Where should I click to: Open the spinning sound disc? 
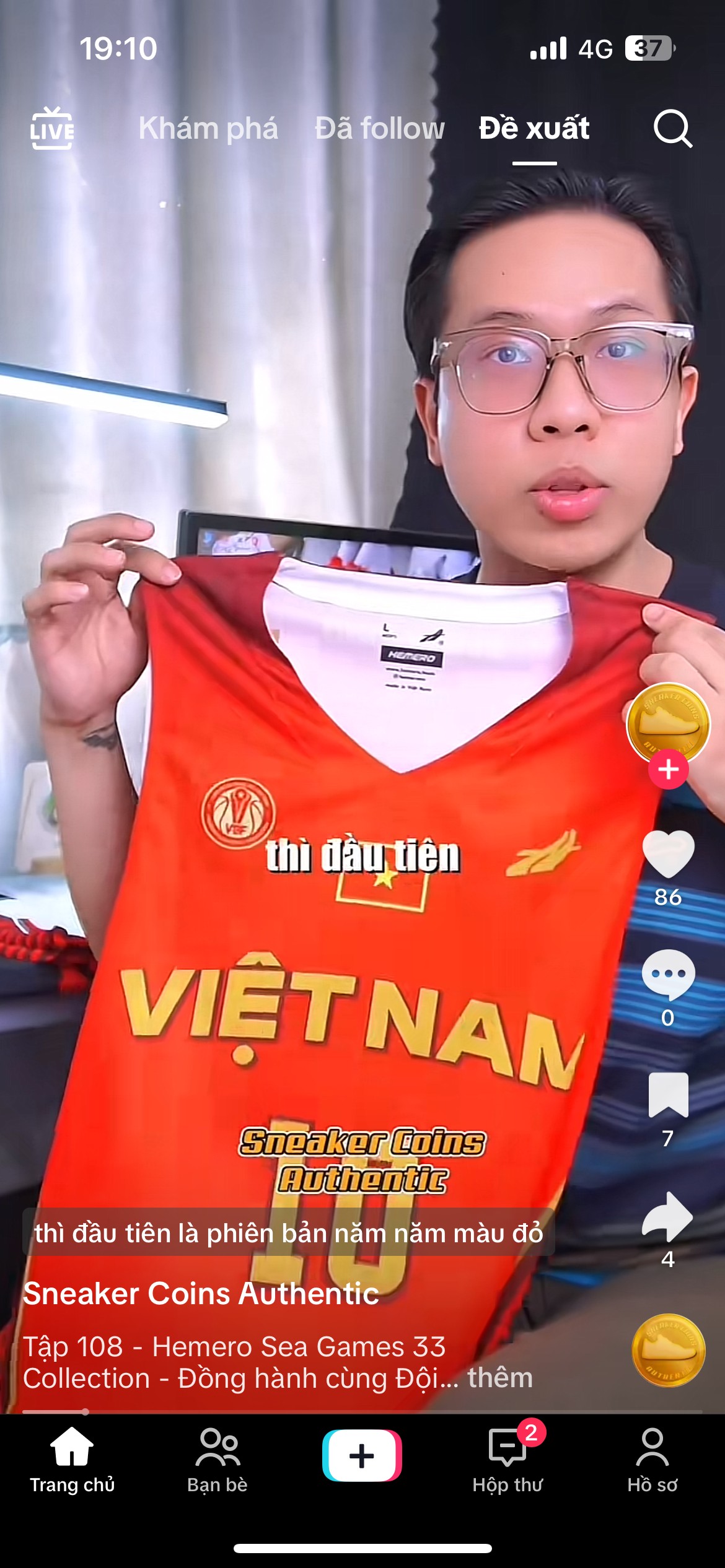click(668, 1350)
